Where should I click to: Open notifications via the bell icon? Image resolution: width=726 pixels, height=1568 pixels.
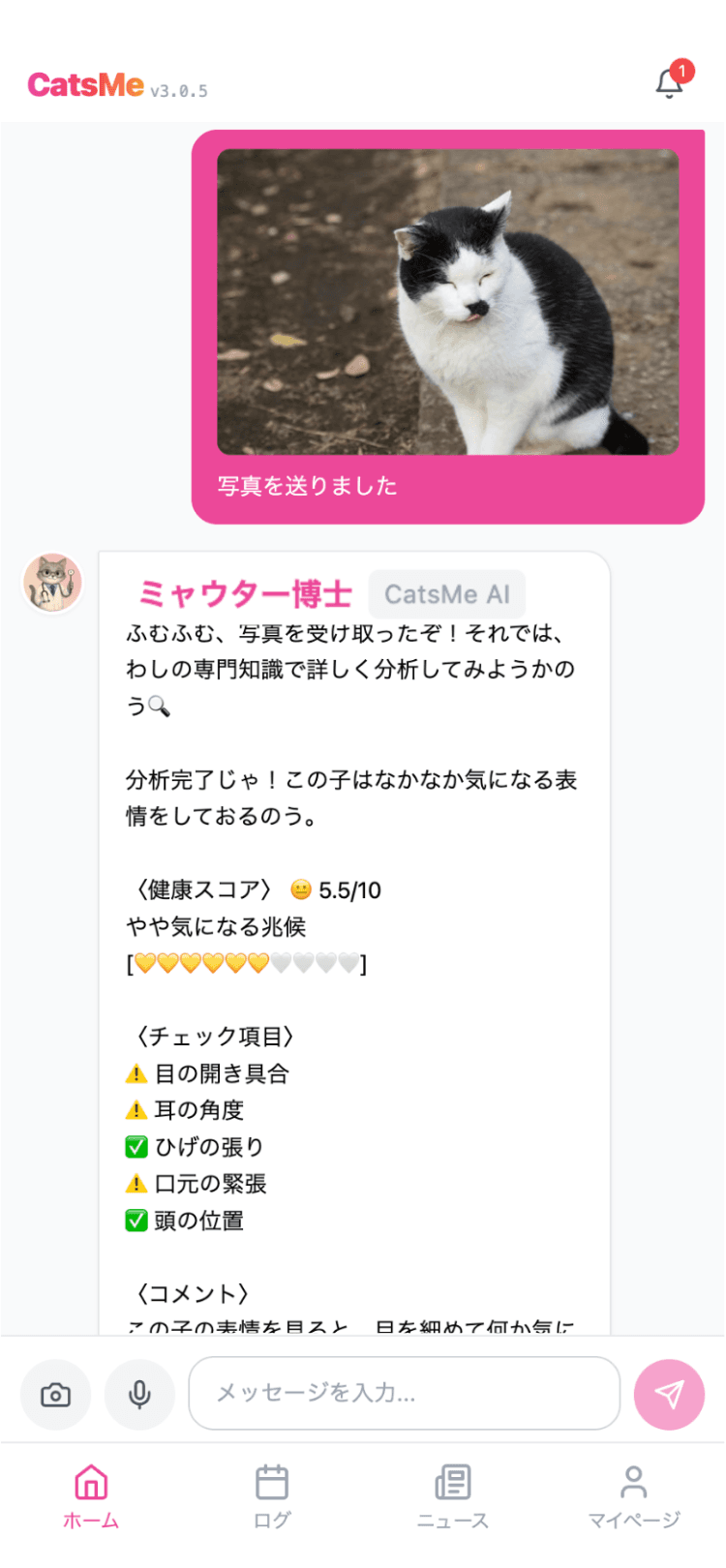click(669, 83)
